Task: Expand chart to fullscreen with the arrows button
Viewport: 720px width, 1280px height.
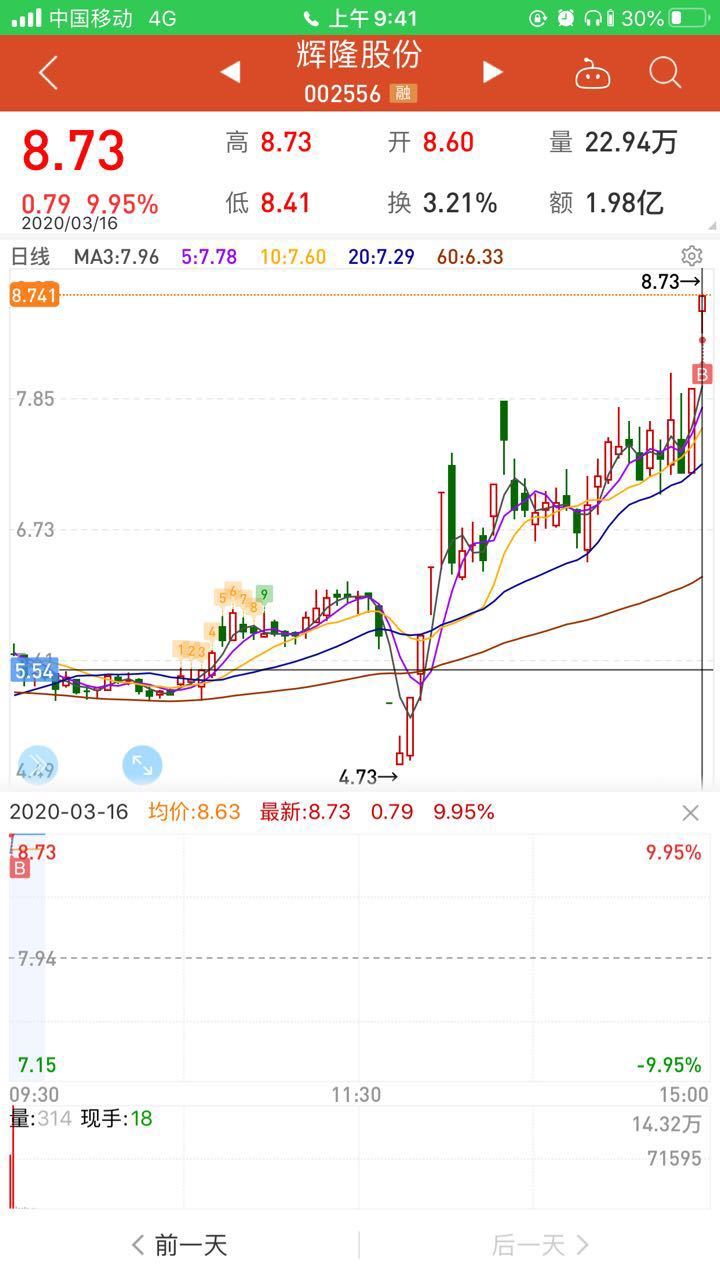Action: click(142, 766)
